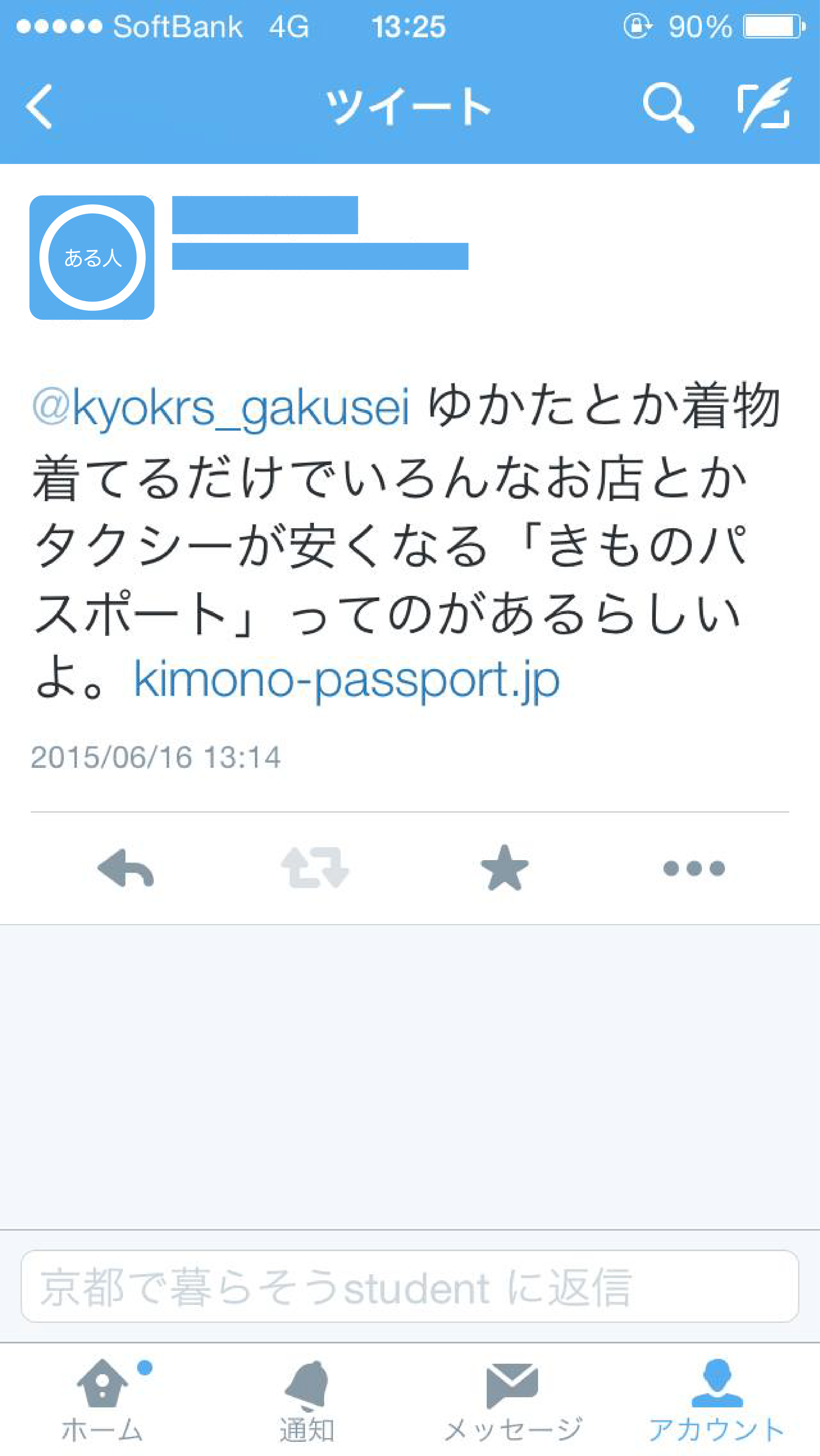Viewport: 820px width, 1456px height.
Task: Open the search magnifier
Action: pos(667,106)
